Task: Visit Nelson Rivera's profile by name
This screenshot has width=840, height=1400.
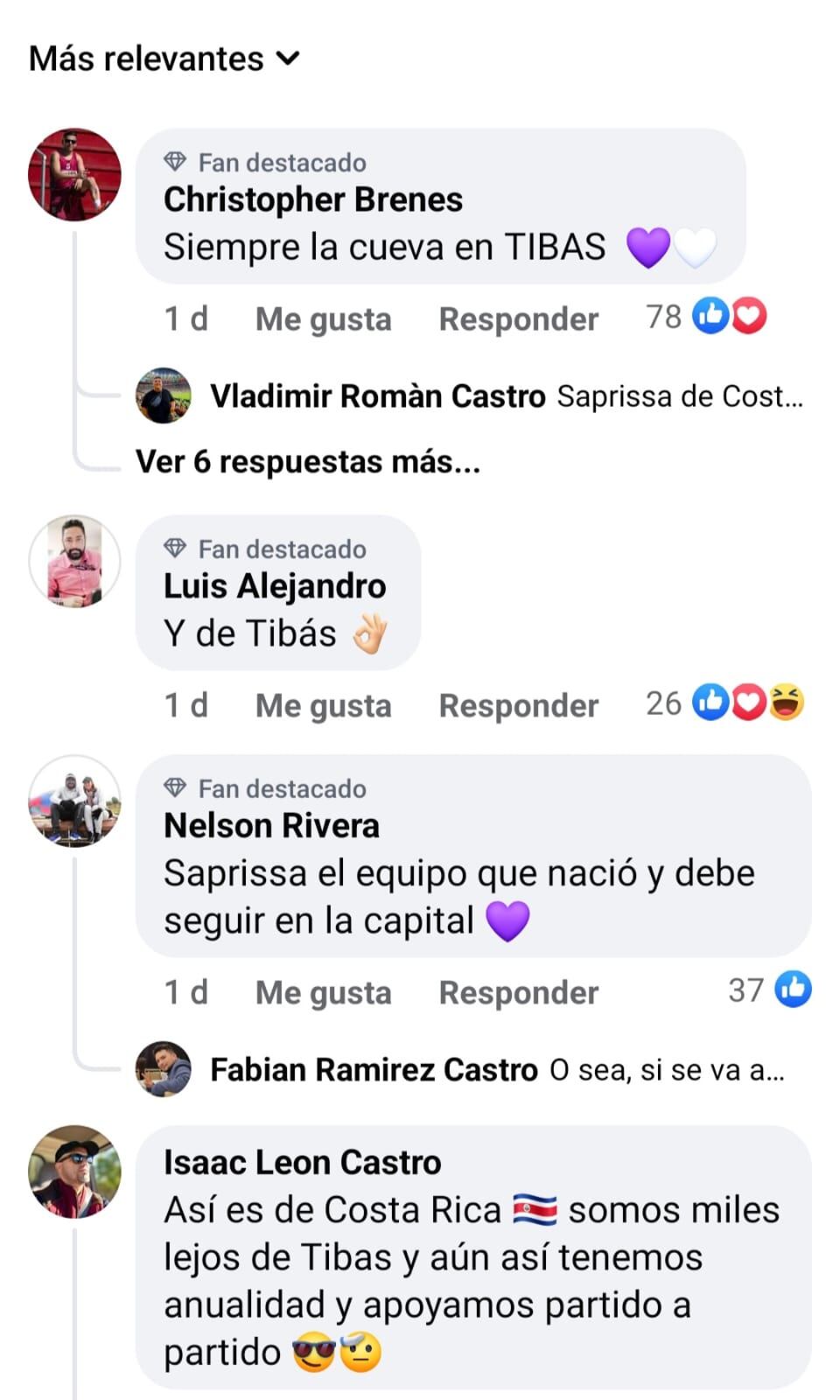Action: pos(272,826)
